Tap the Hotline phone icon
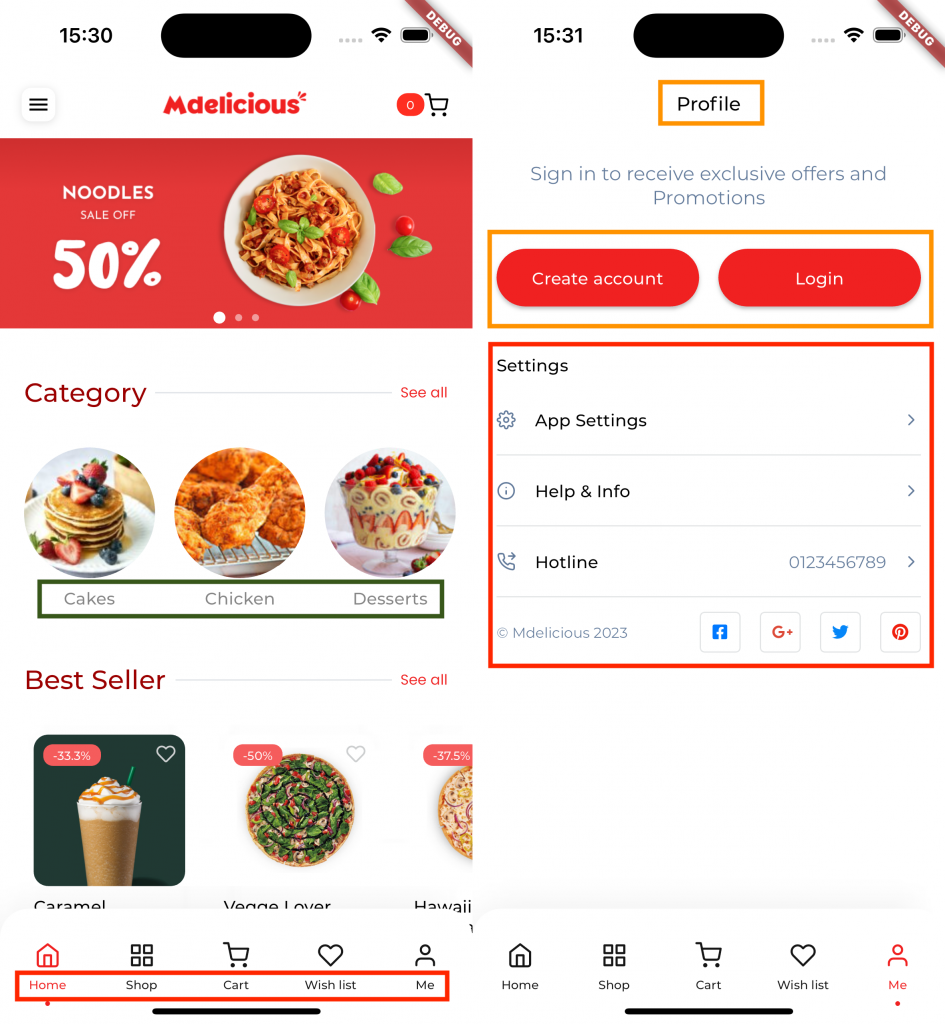 (x=506, y=562)
